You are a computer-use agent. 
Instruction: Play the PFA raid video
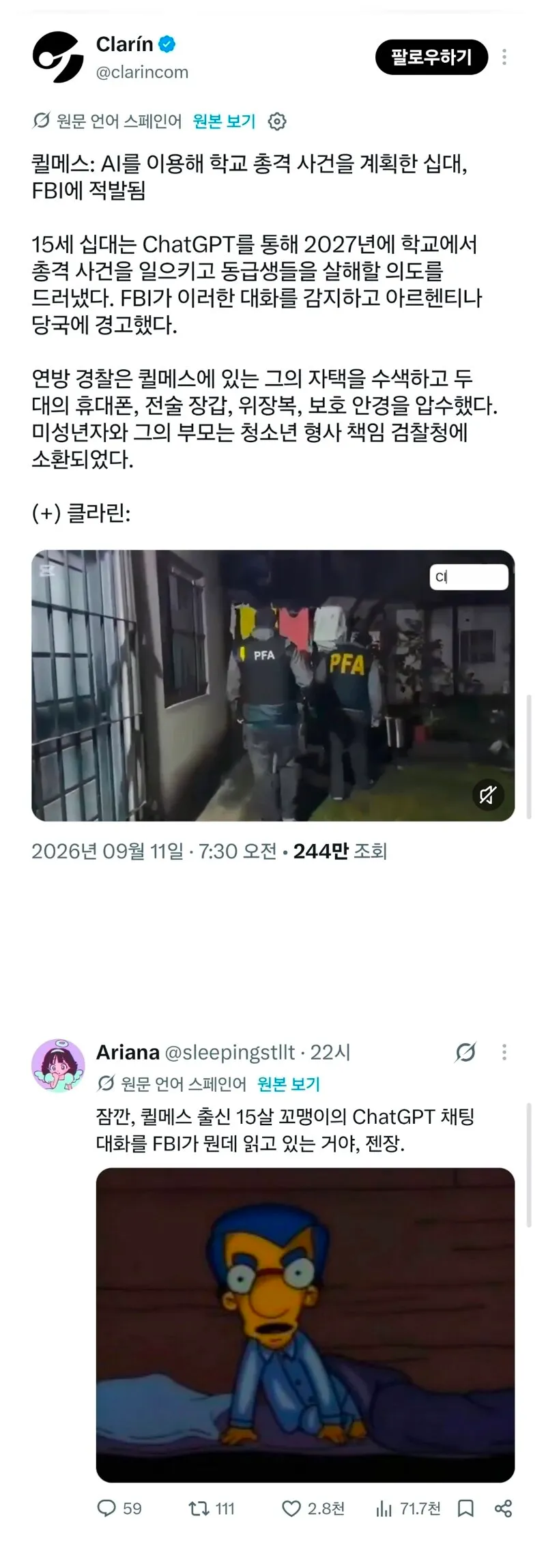coord(273,685)
